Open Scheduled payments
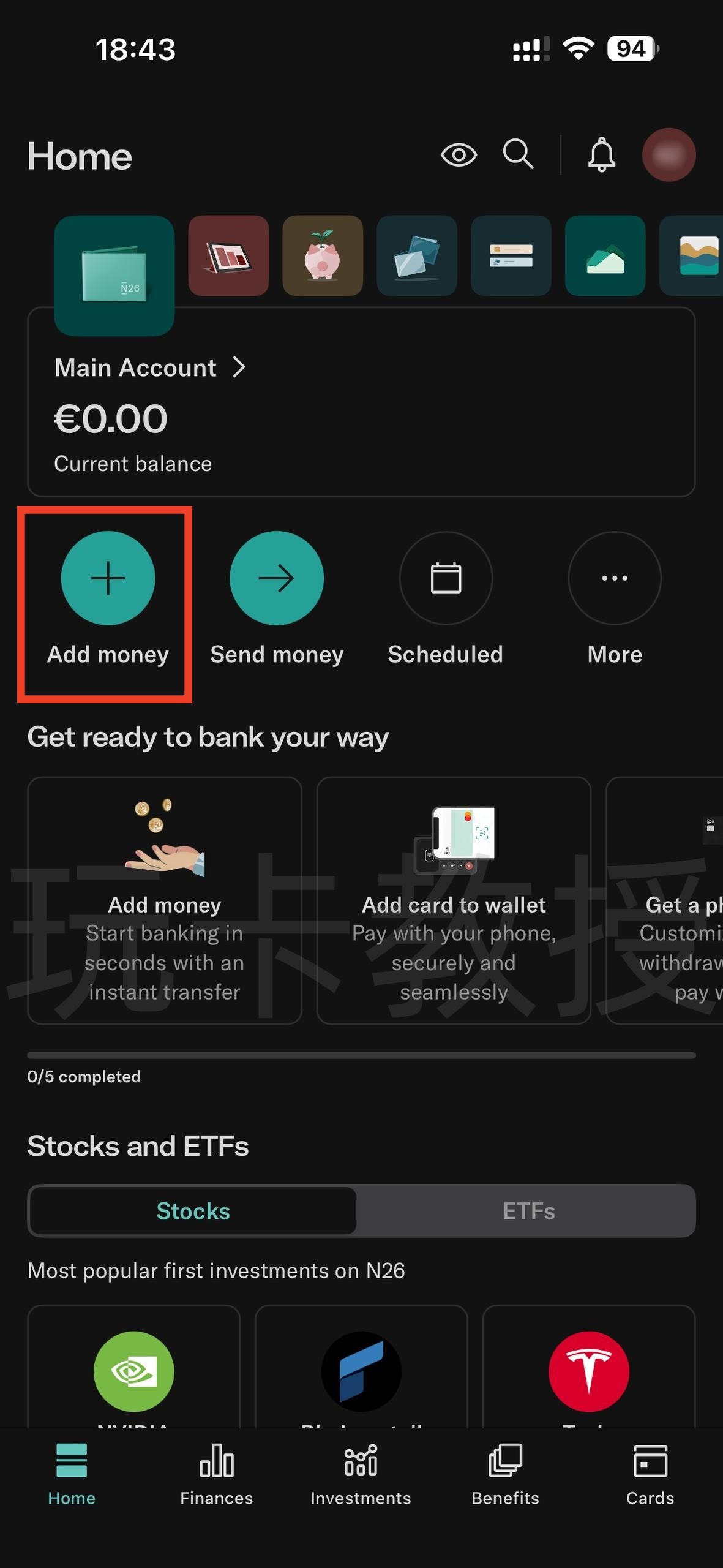 tap(446, 578)
